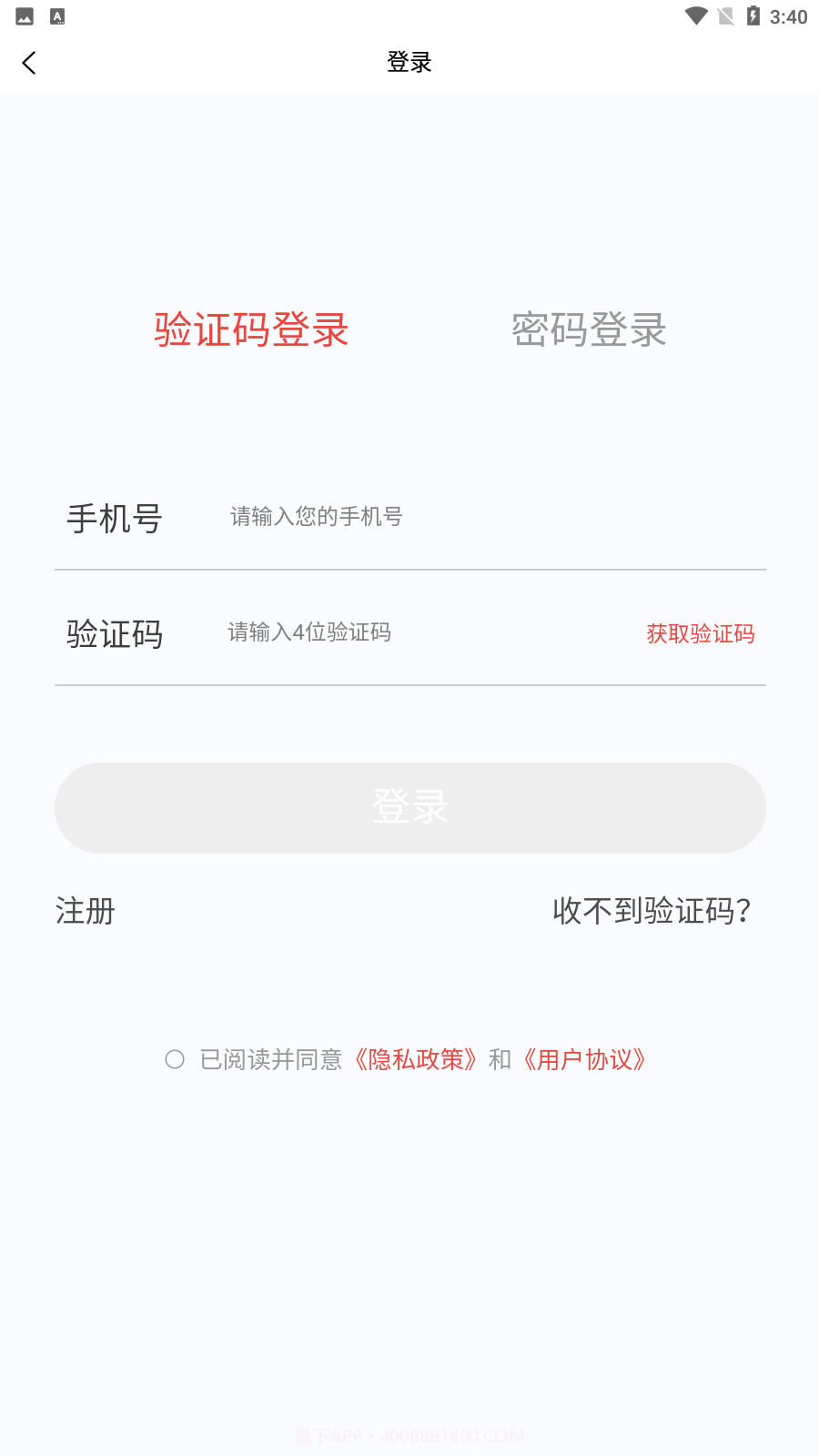Enable the privacy agreement radio button

pyautogui.click(x=174, y=1058)
